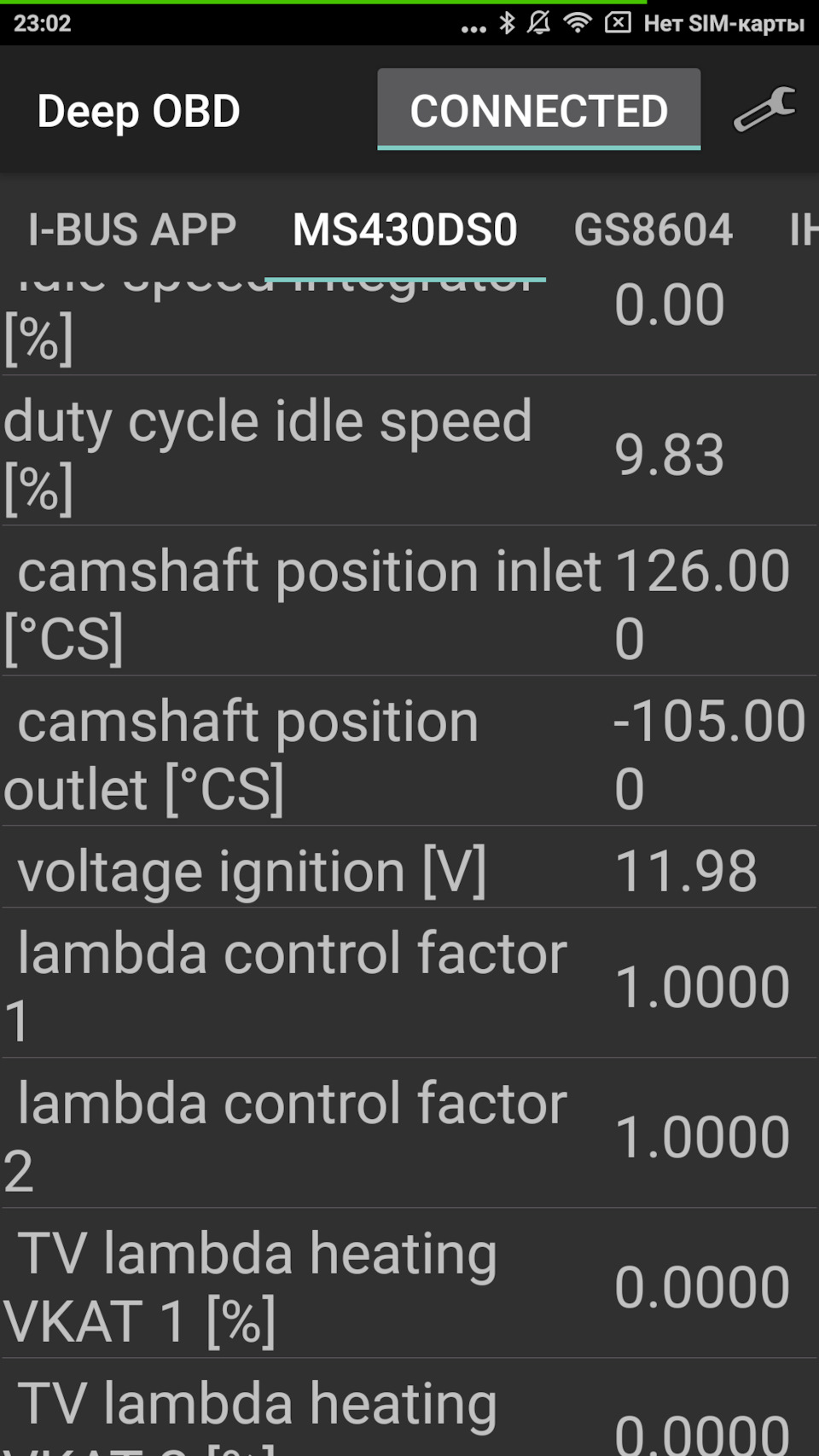Tap the lambda control factor 1 value
This screenshot has width=819, height=1456.
coord(703,987)
